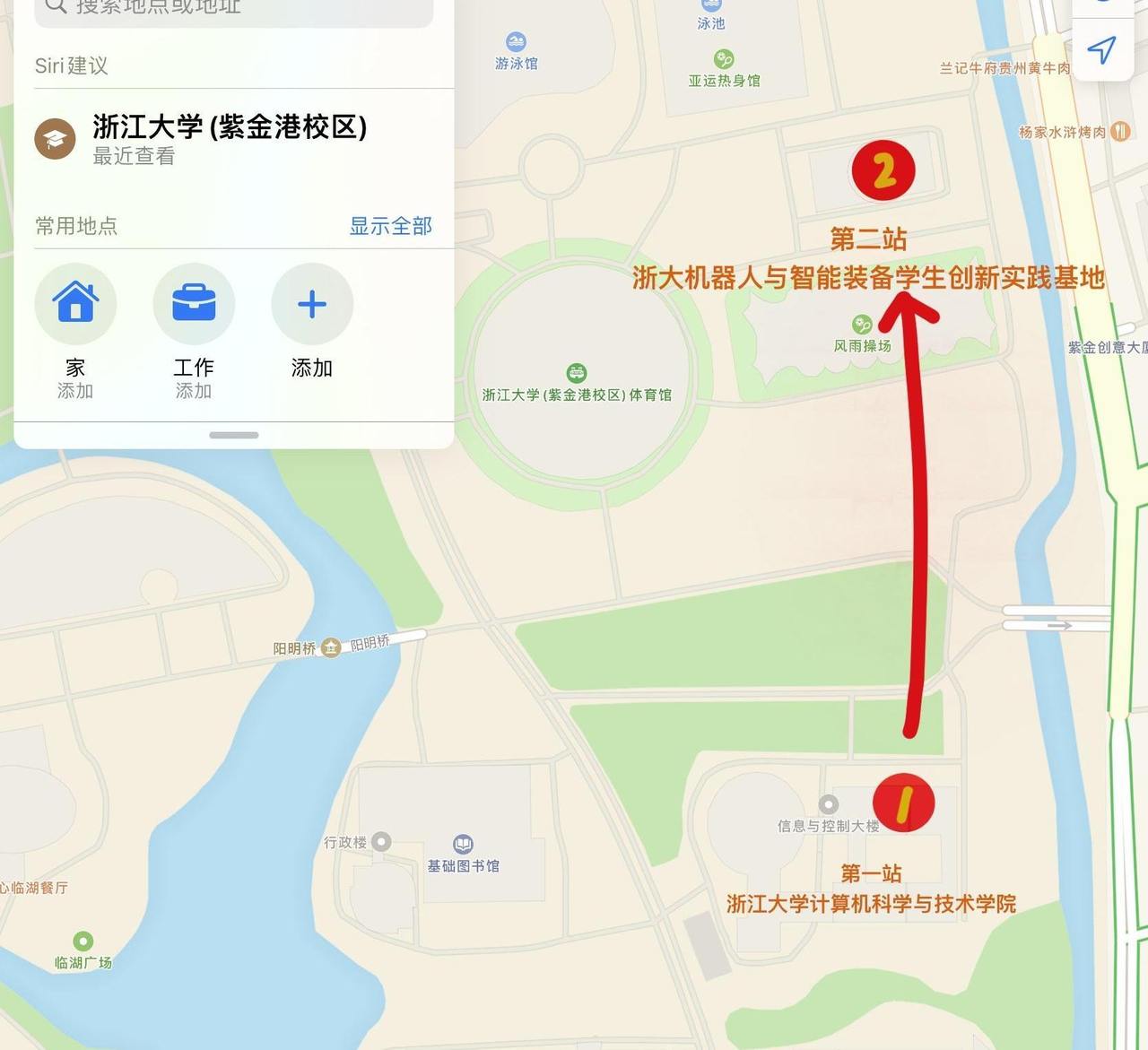Show all favorite places via 显示全部
1148x1050 pixels.
click(390, 226)
